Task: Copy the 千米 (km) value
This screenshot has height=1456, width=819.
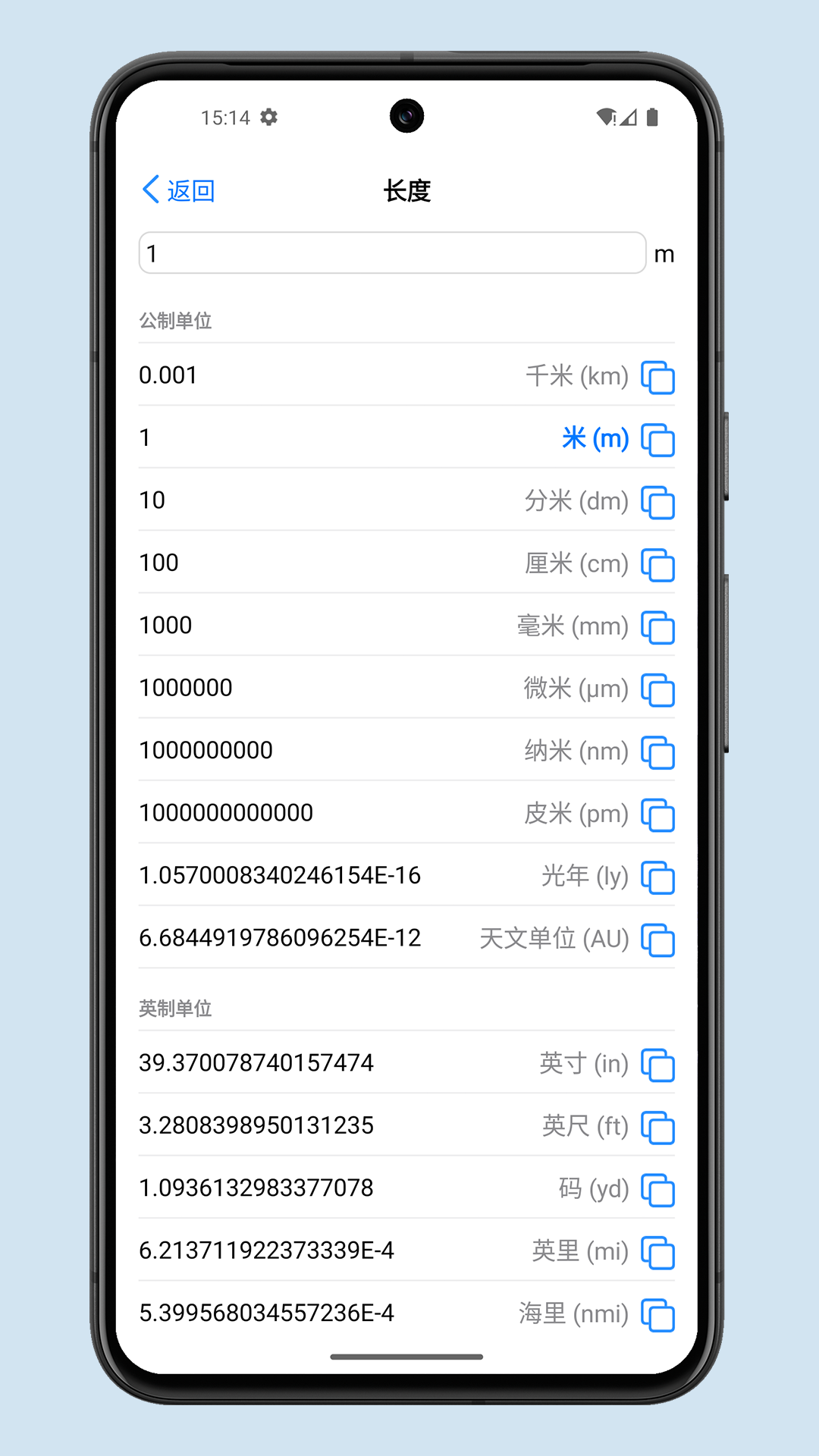Action: 657,377
